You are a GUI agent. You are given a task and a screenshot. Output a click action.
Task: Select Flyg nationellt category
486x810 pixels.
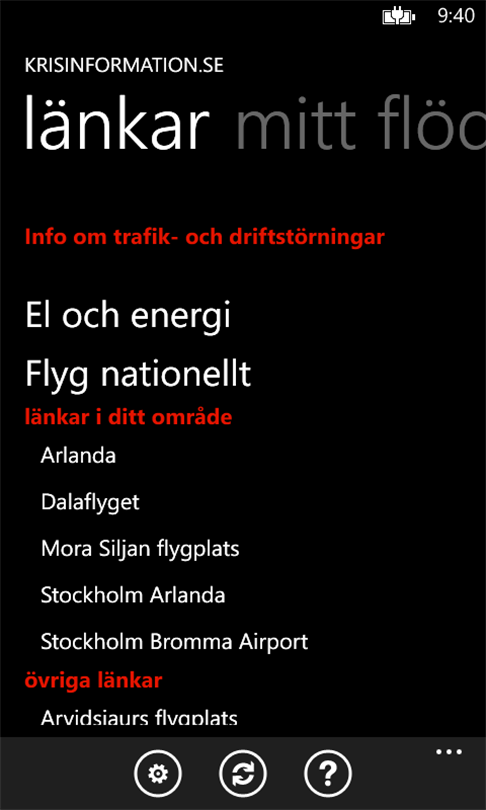click(x=138, y=374)
